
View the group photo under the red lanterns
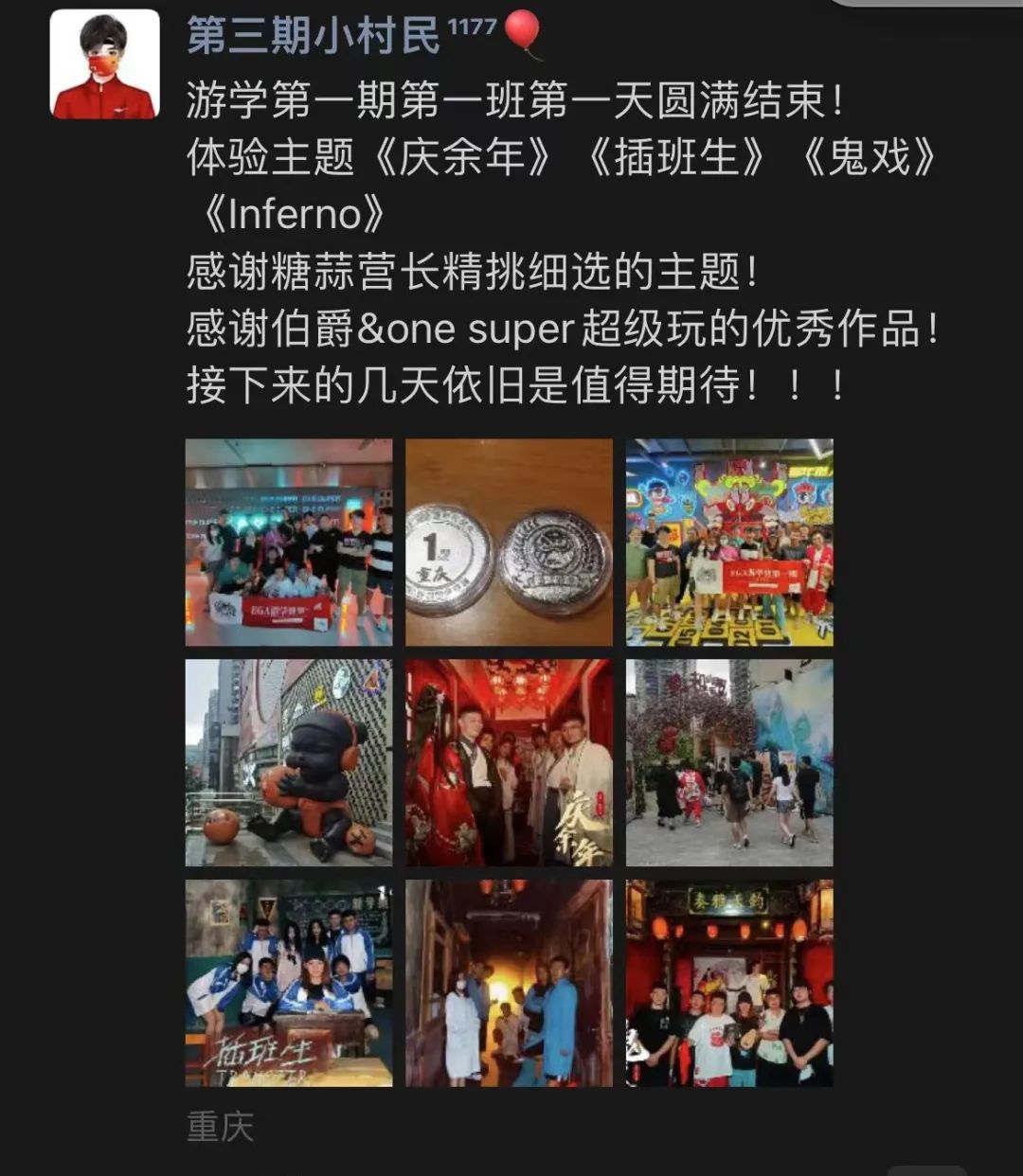[729, 983]
